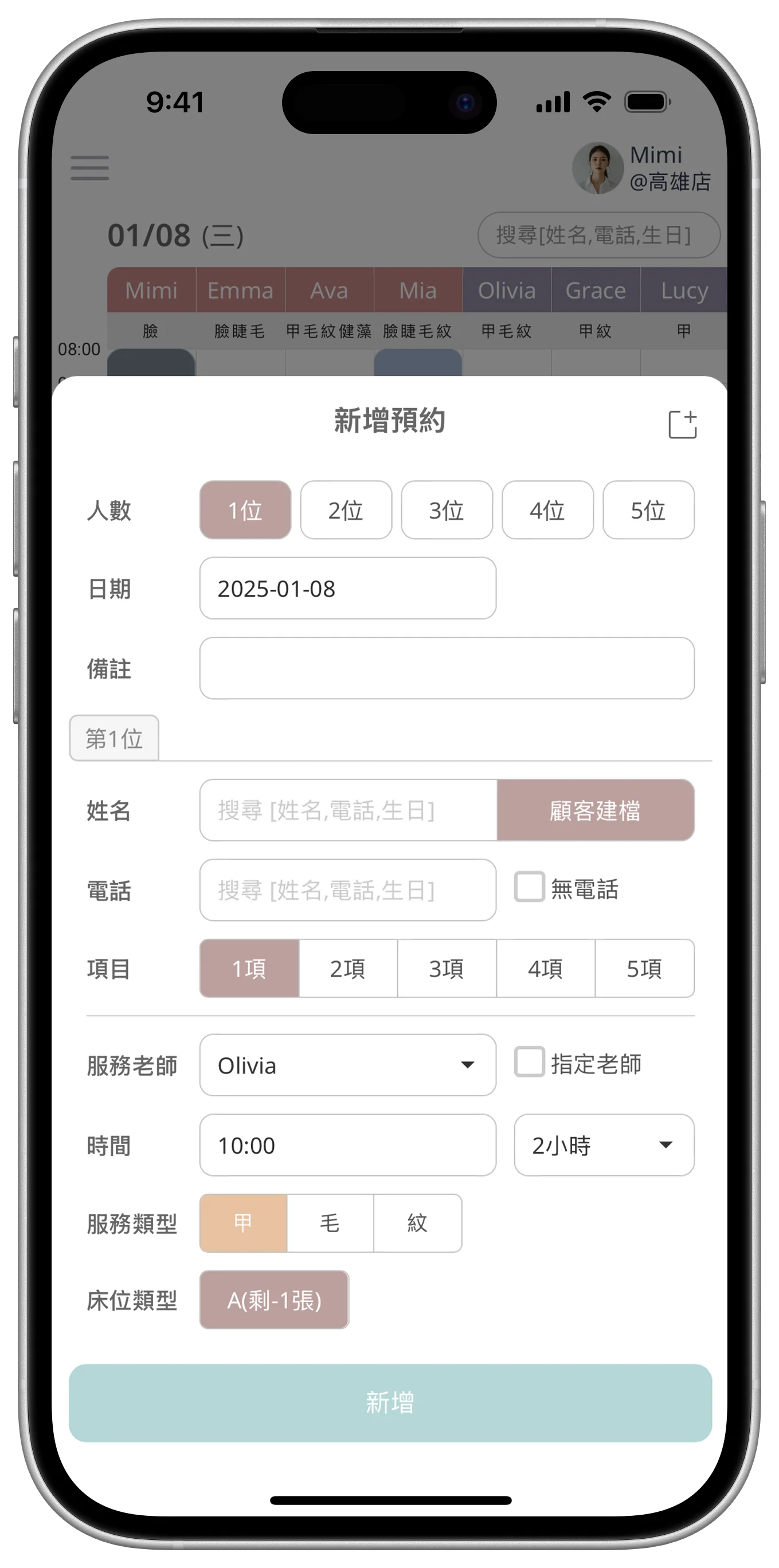Check the 無電話 checkbox

(x=529, y=887)
